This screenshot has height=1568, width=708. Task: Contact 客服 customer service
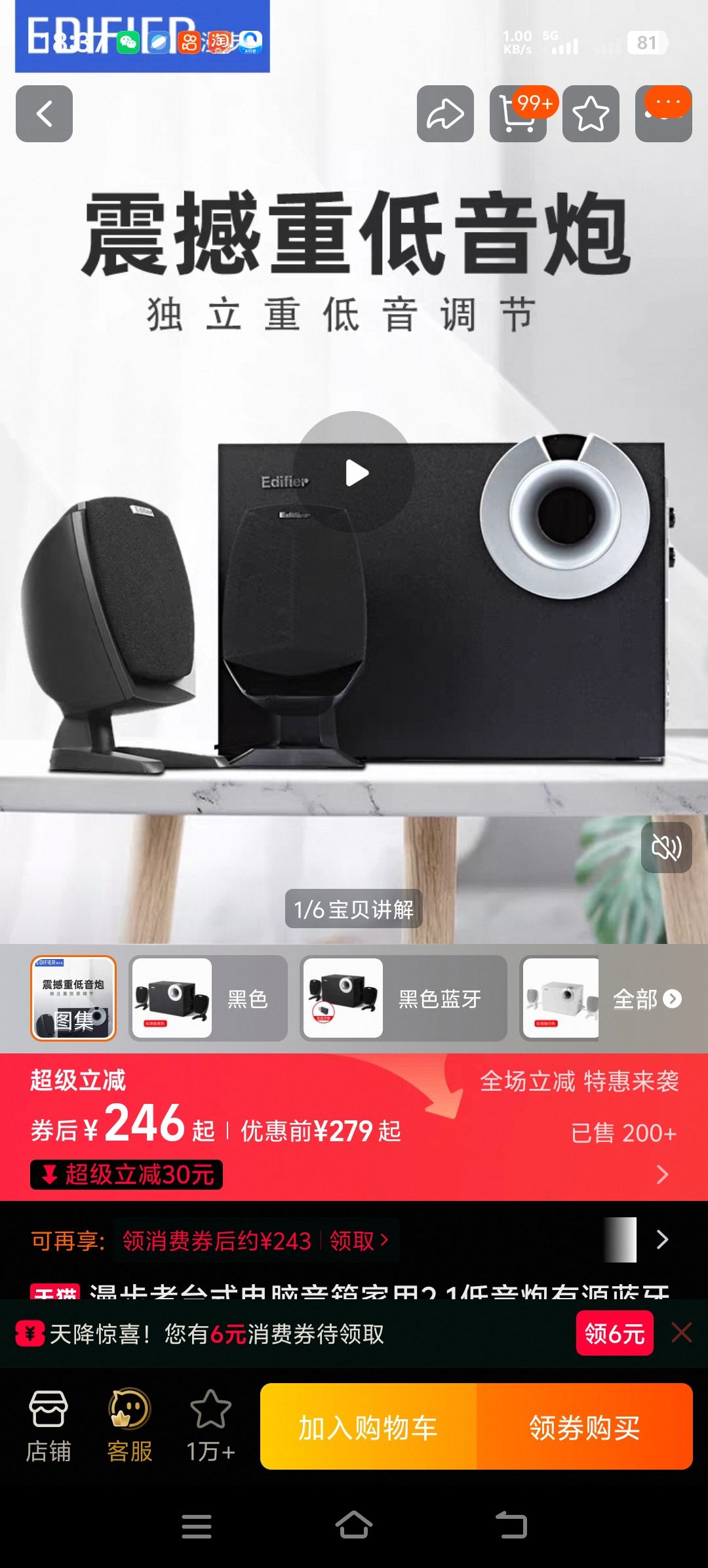coord(130,1426)
